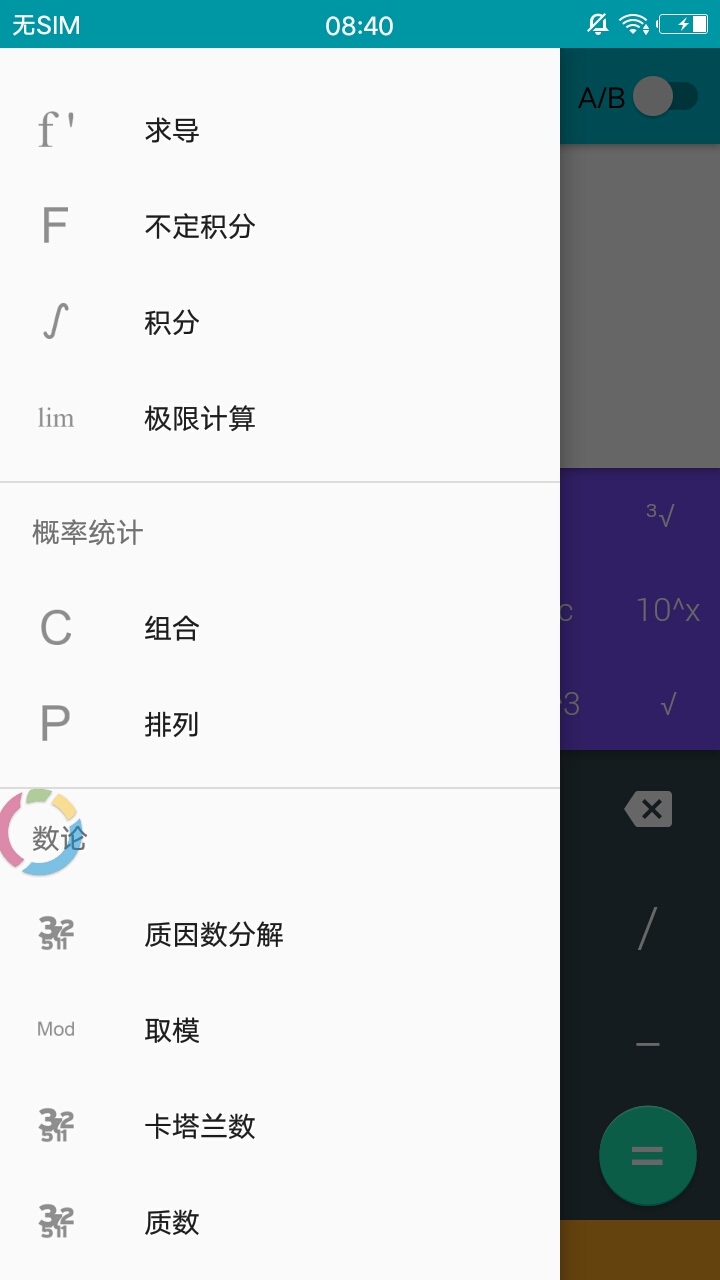Tap the division slash key
The width and height of the screenshot is (720, 1280).
pos(647,930)
